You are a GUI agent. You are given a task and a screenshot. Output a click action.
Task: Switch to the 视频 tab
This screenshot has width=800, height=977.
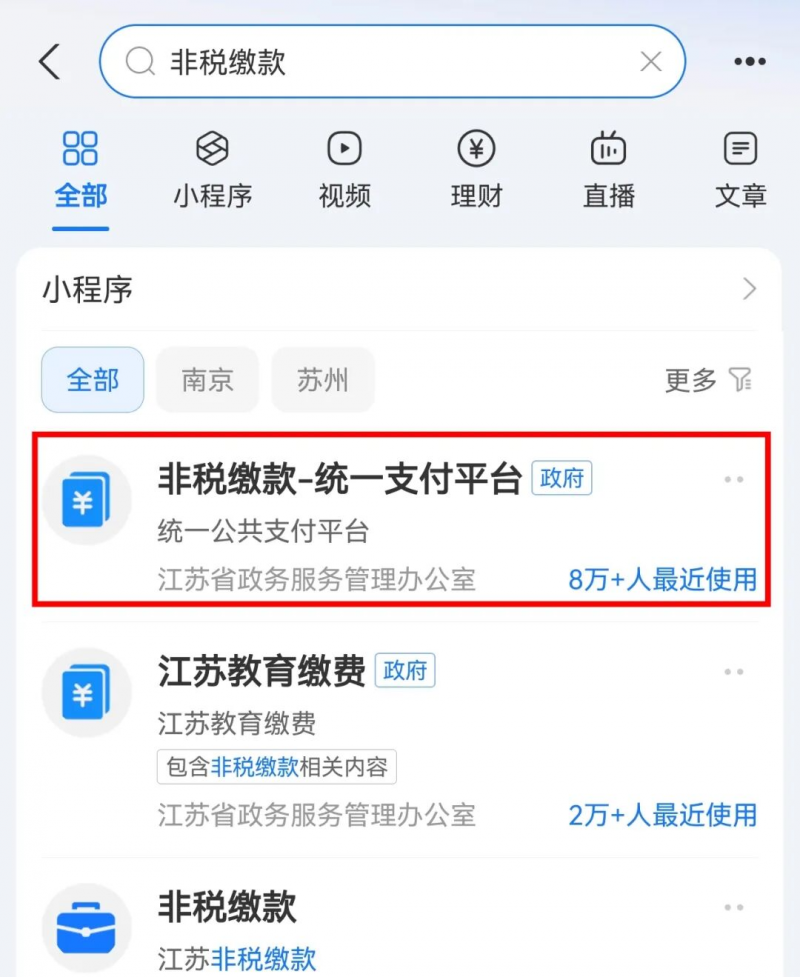coord(344,168)
